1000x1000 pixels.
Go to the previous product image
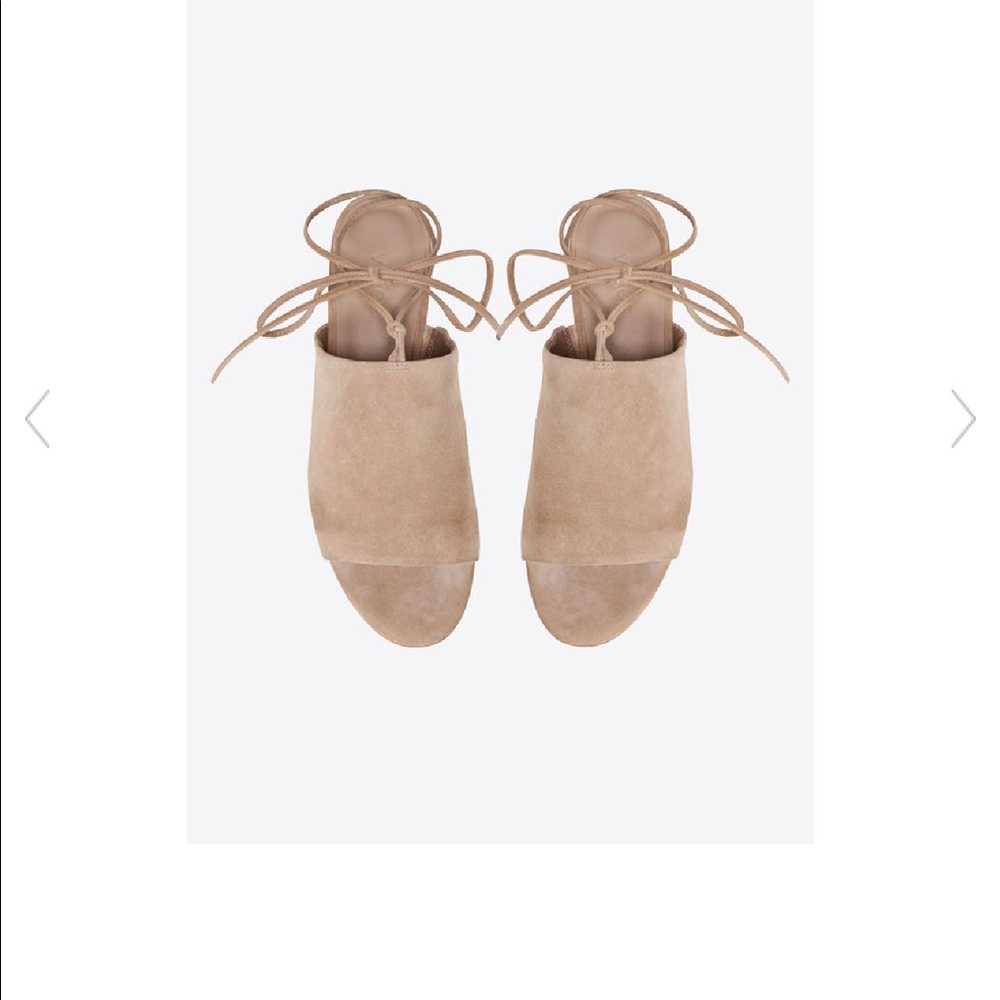37,418
